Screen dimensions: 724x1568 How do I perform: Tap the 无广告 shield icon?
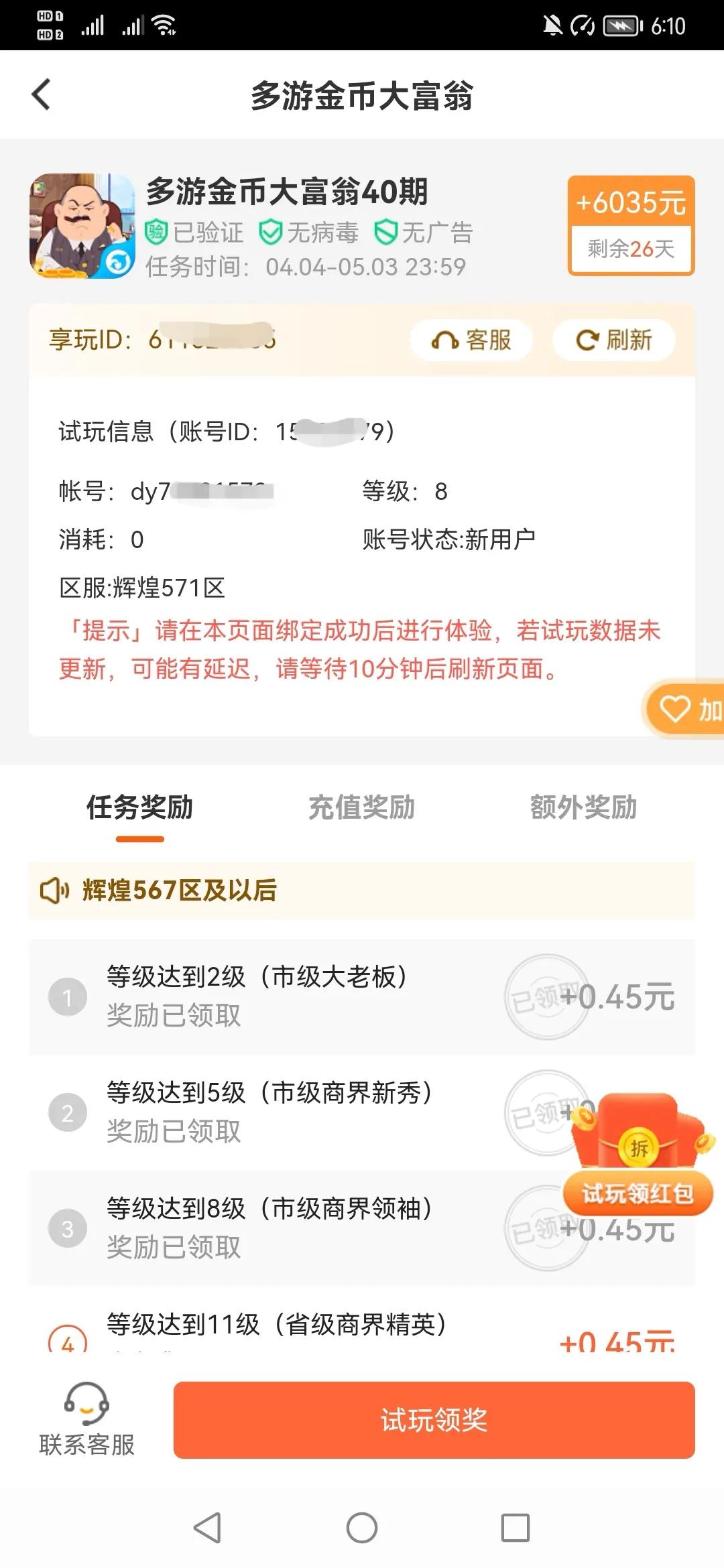385,233
